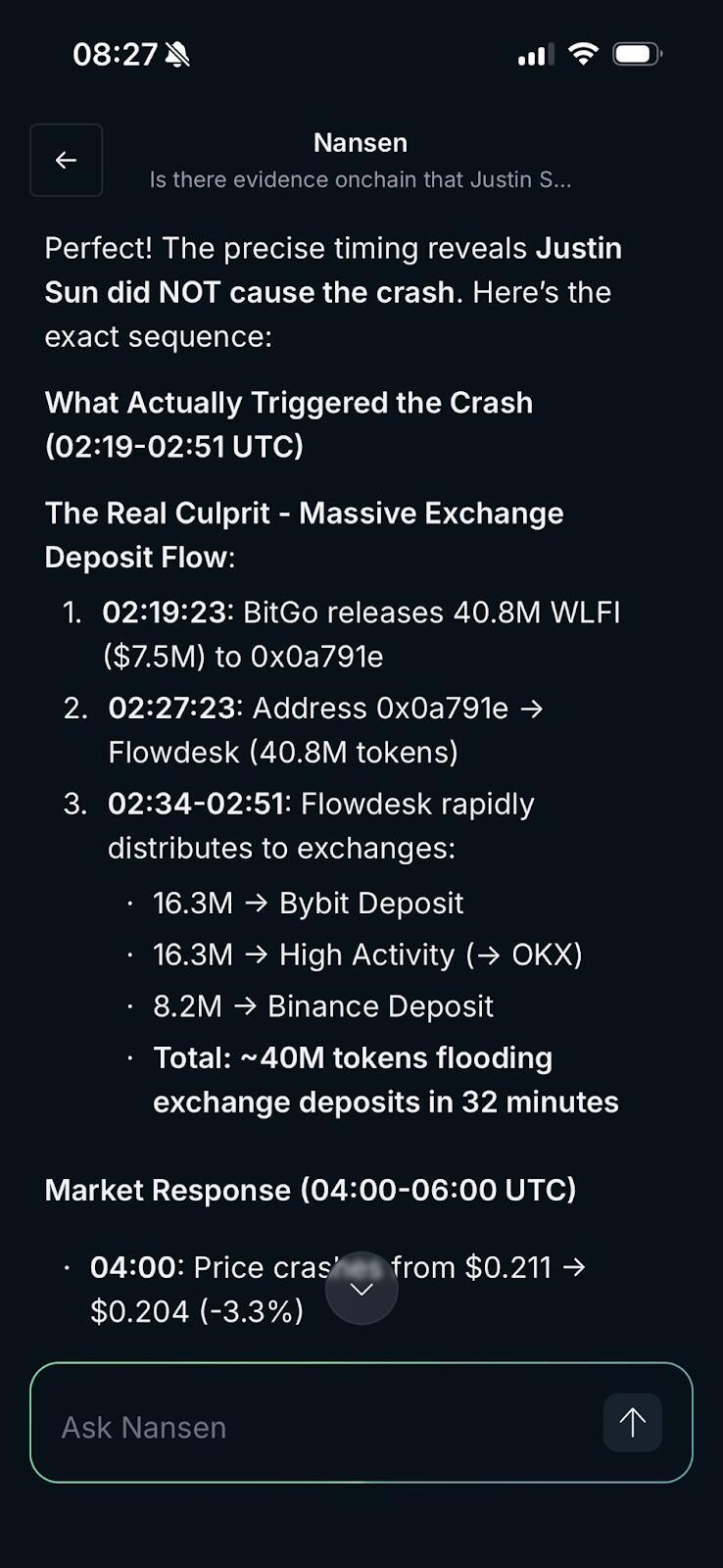Image resolution: width=723 pixels, height=1568 pixels.
Task: Jump to the latest message with down chevron
Action: point(361,1288)
